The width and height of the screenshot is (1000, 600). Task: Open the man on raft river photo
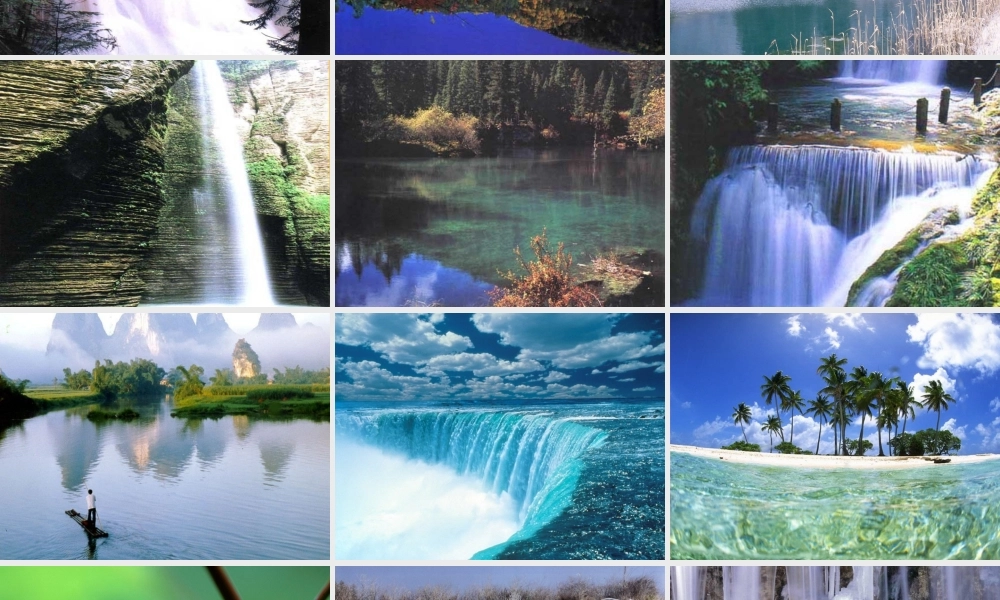pos(165,436)
